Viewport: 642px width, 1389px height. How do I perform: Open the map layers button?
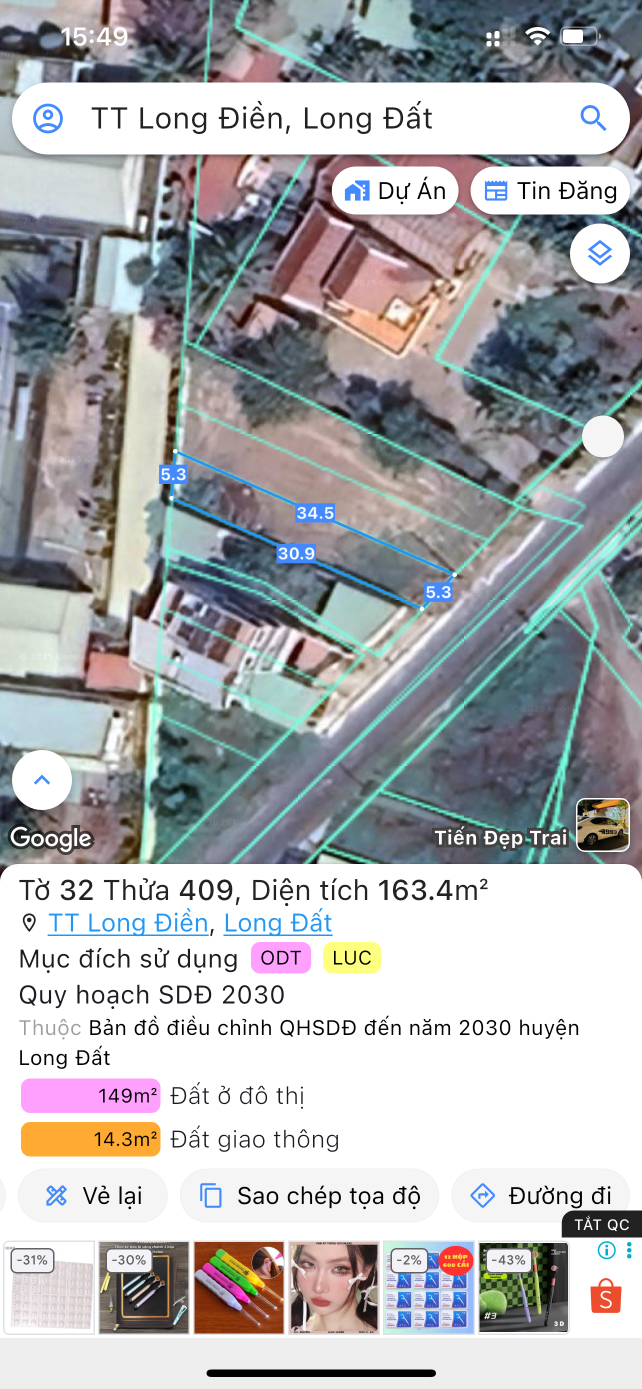click(599, 253)
